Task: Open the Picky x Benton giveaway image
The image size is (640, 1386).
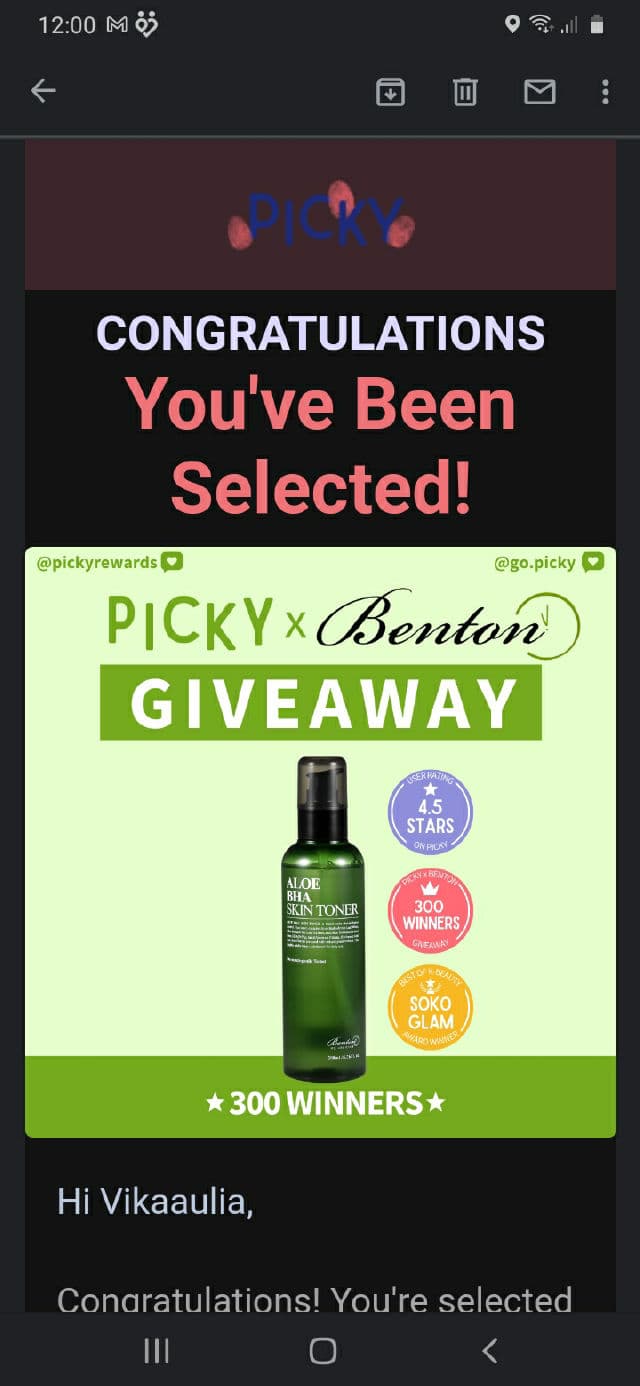Action: click(x=320, y=840)
